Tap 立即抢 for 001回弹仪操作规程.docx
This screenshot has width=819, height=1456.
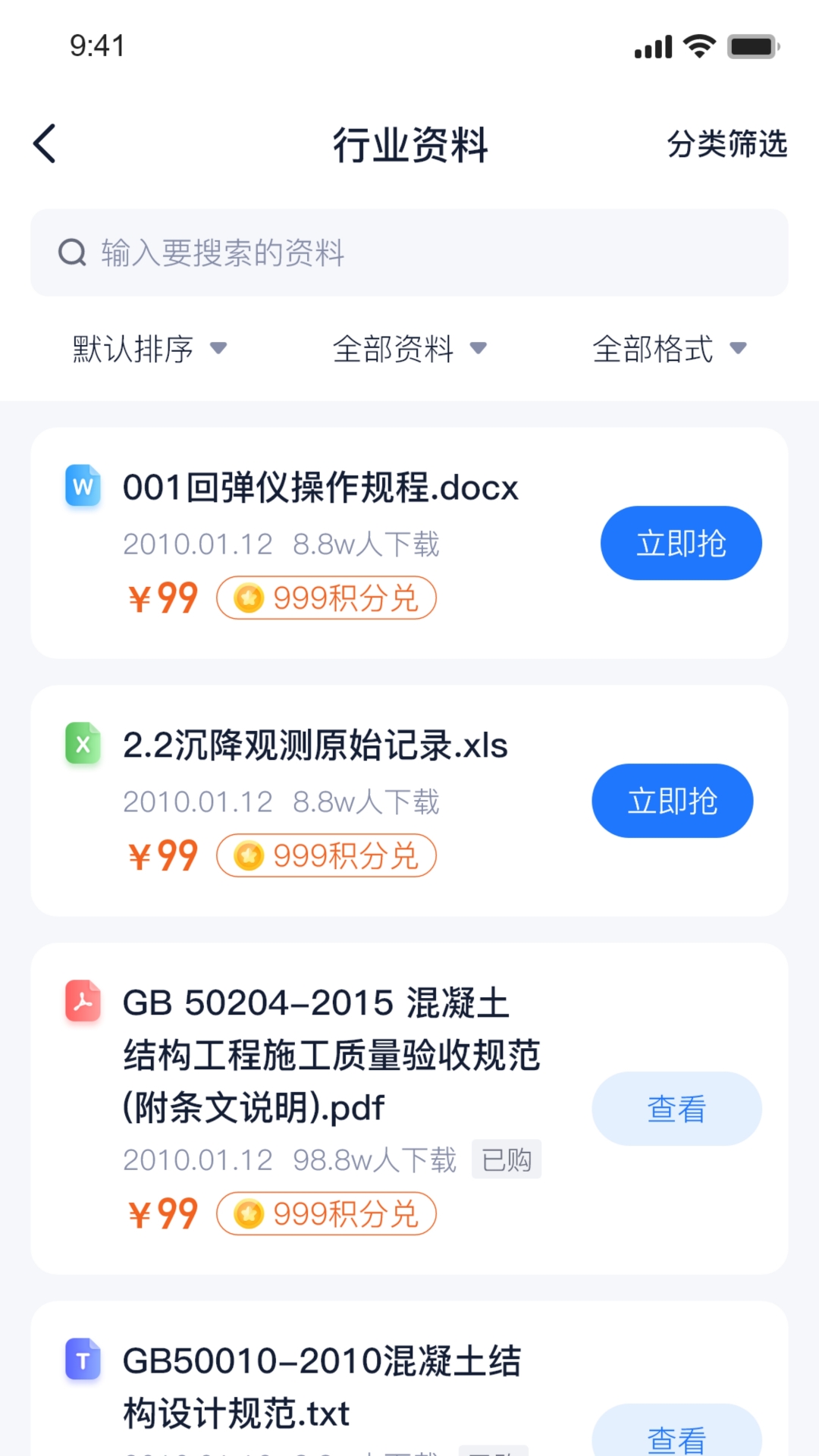(680, 542)
